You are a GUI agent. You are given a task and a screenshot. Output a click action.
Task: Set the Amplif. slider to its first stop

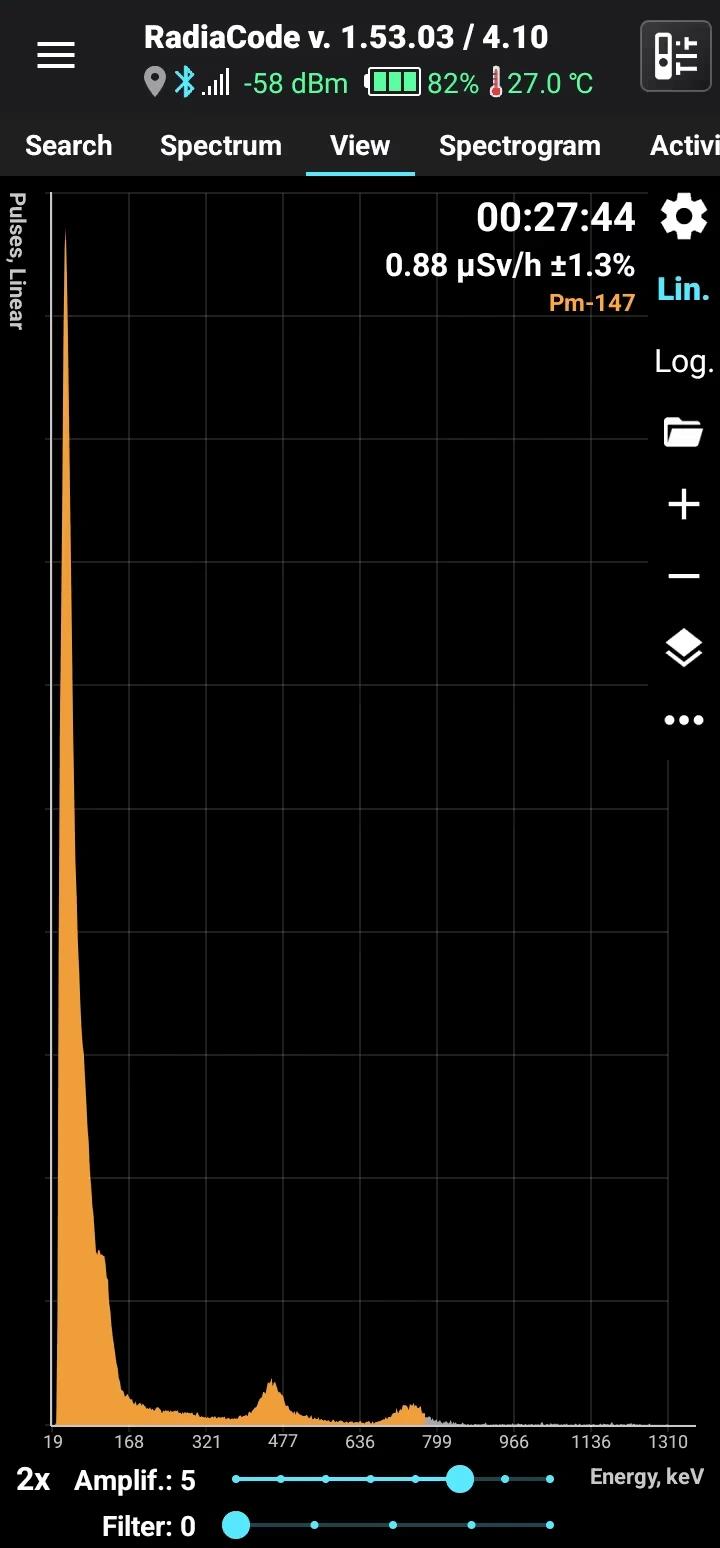click(236, 1479)
